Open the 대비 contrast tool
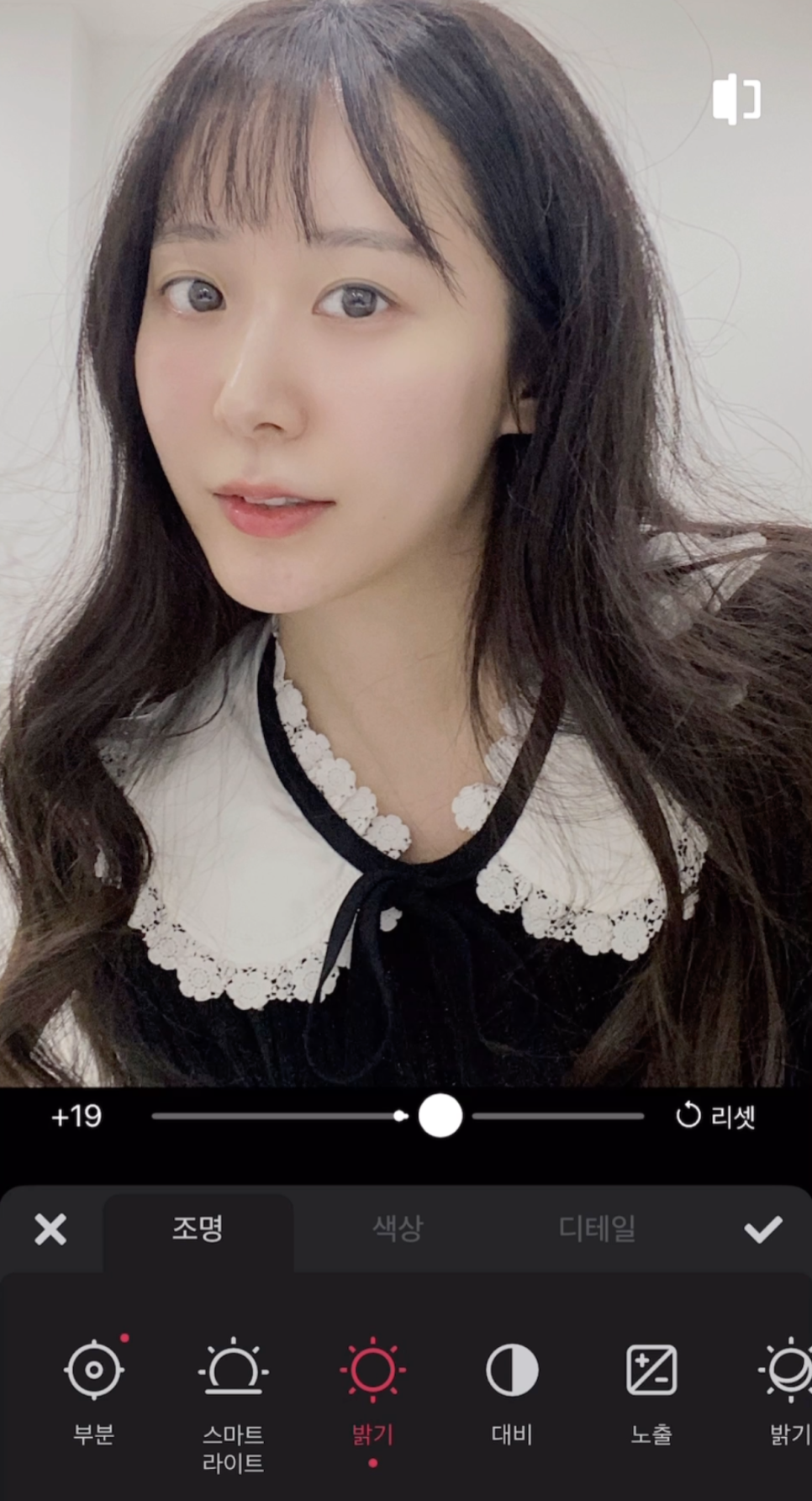This screenshot has height=1501, width=812. pos(512,1391)
